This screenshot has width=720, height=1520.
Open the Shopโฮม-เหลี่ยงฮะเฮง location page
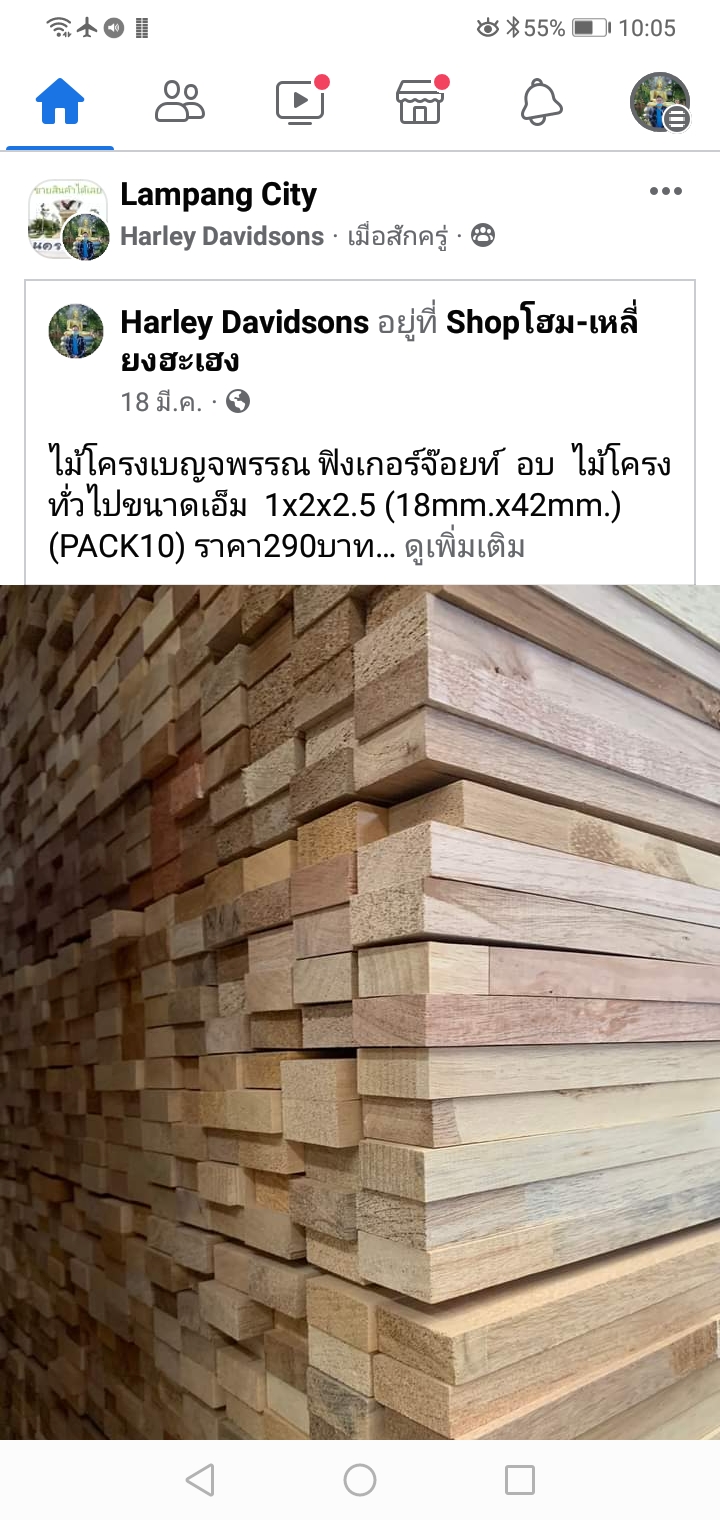(x=542, y=323)
